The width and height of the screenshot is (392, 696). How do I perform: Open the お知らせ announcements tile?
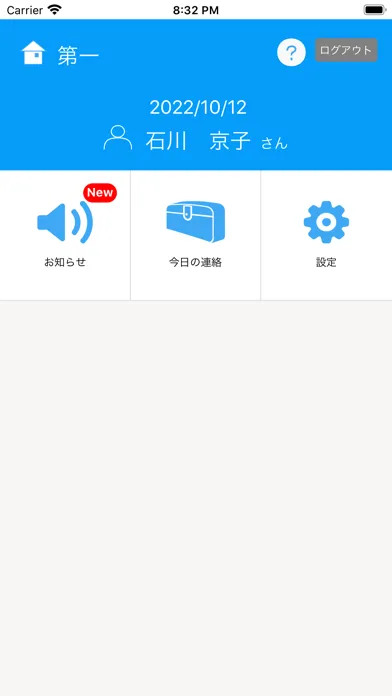[65, 235]
